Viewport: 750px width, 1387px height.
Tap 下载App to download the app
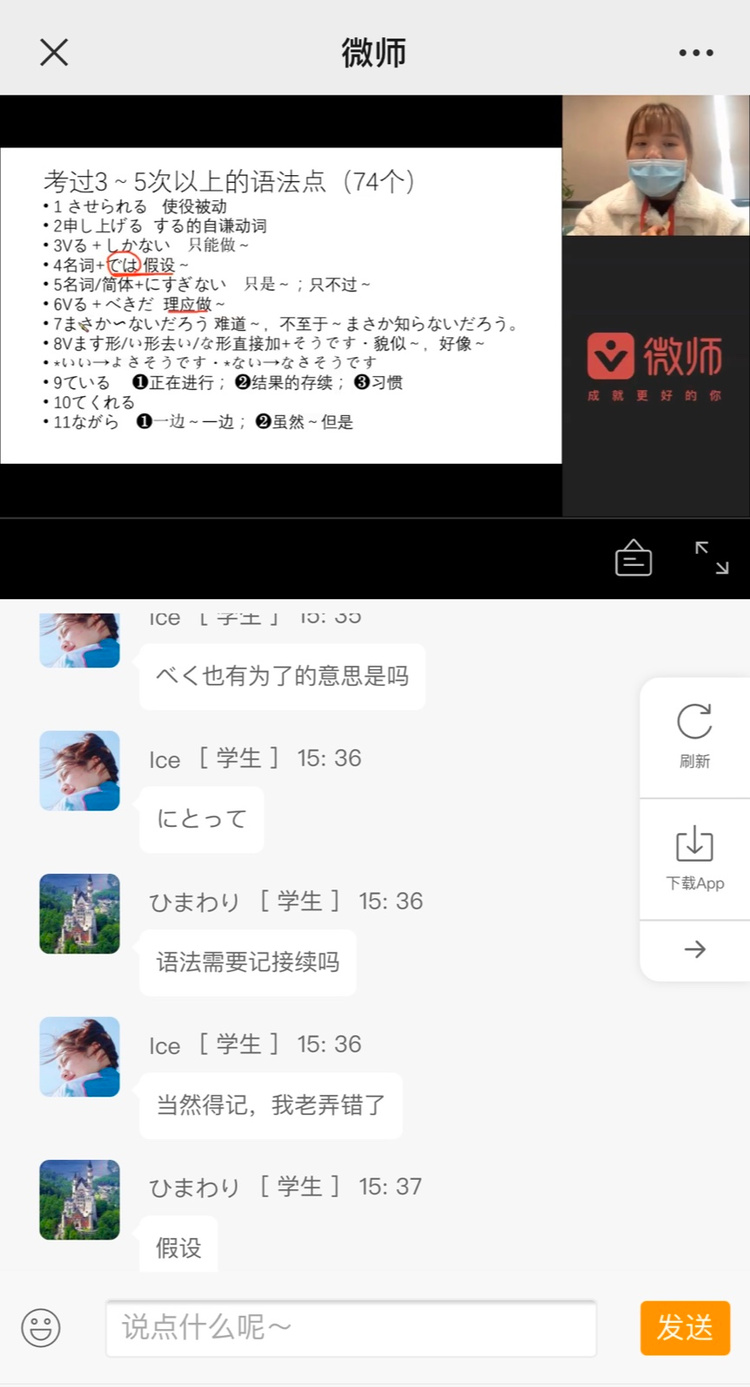tap(694, 858)
